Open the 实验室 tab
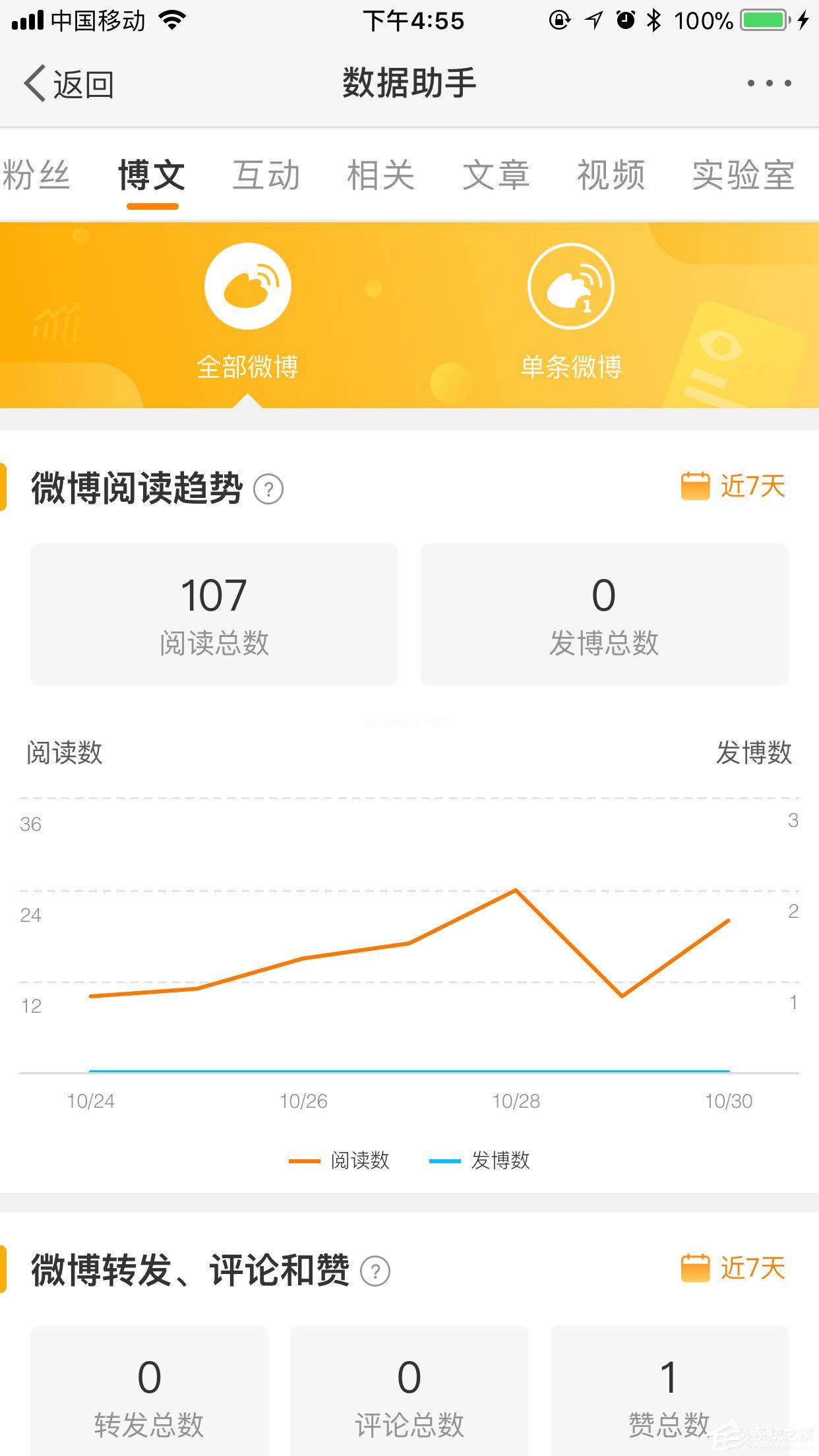 pos(743,174)
